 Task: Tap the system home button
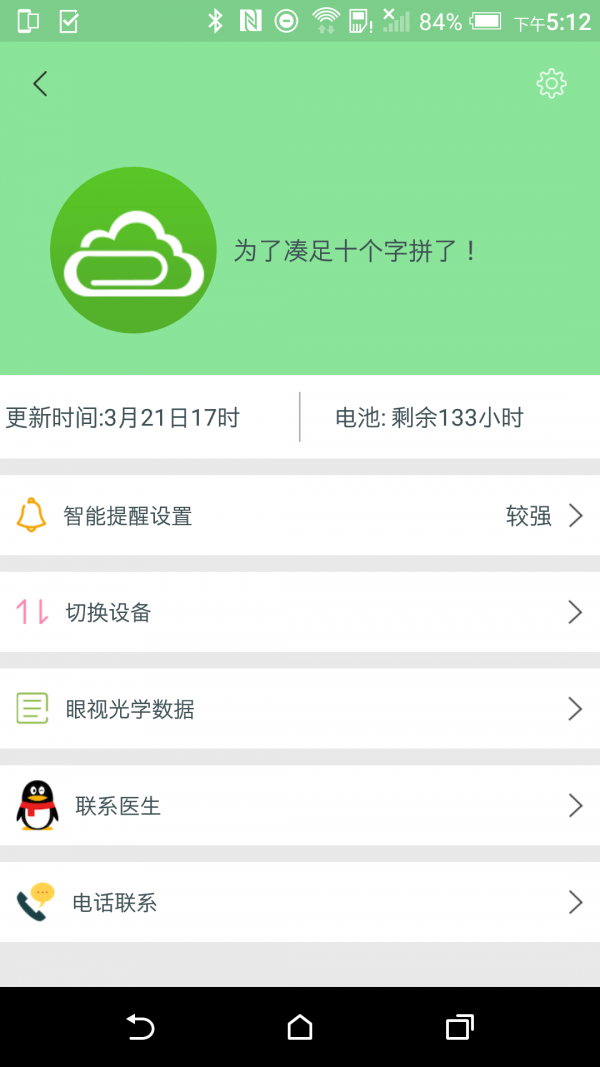click(x=299, y=1028)
